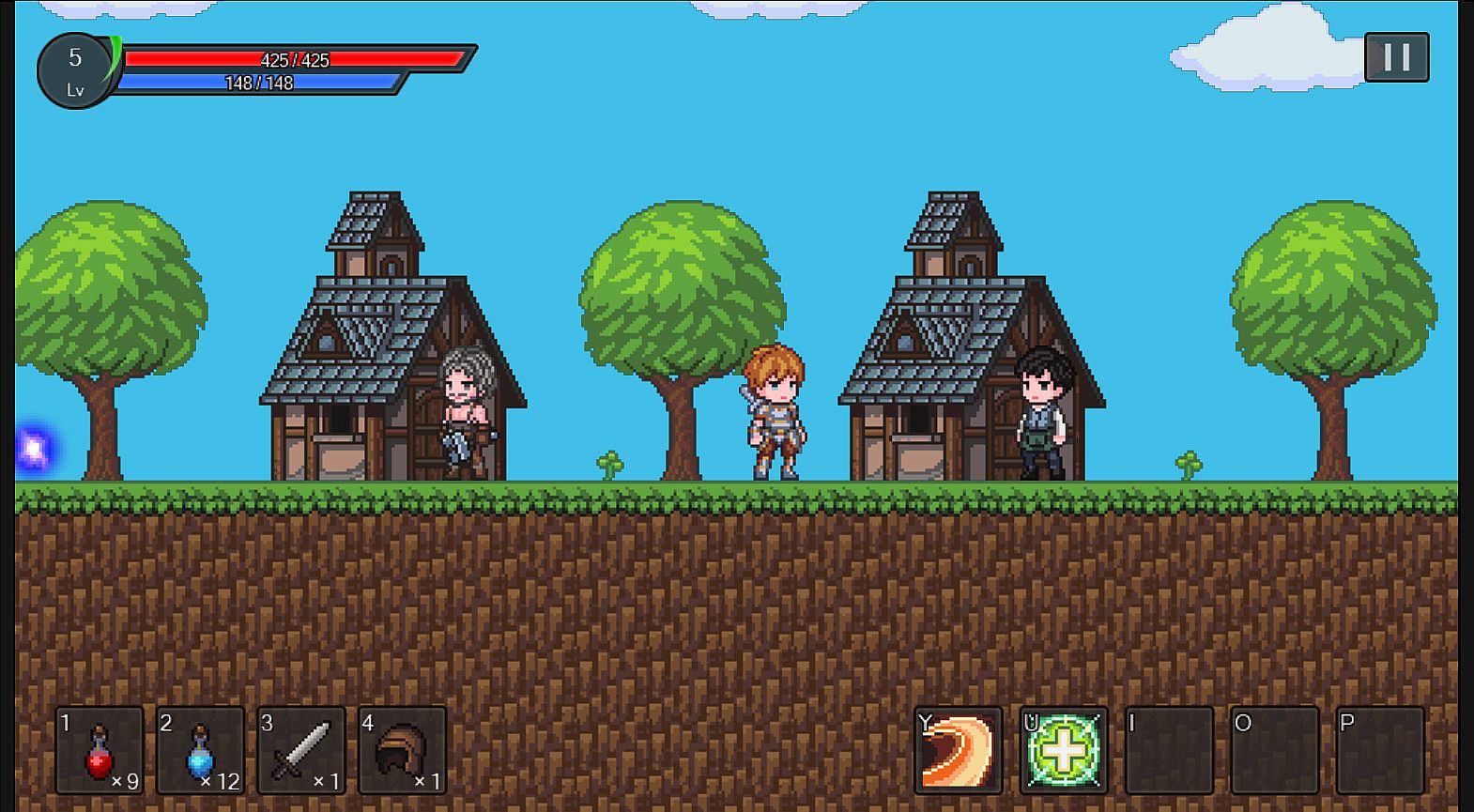Cast the green heal skill on U
This screenshot has height=812, width=1474.
click(x=1064, y=750)
